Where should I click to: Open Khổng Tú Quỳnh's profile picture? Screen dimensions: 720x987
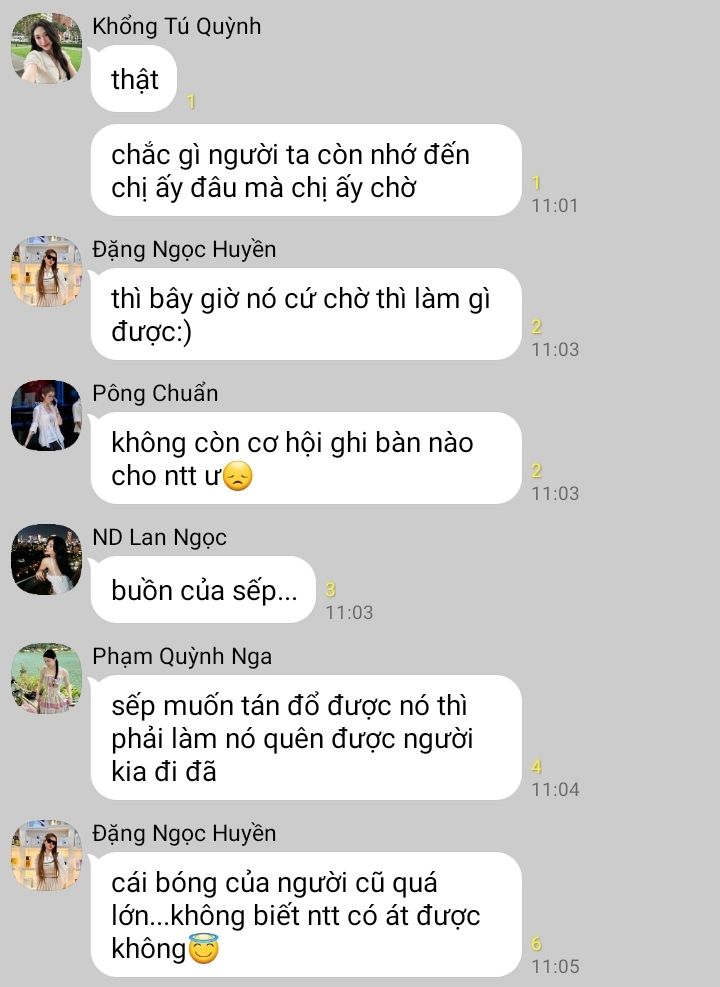pyautogui.click(x=47, y=48)
